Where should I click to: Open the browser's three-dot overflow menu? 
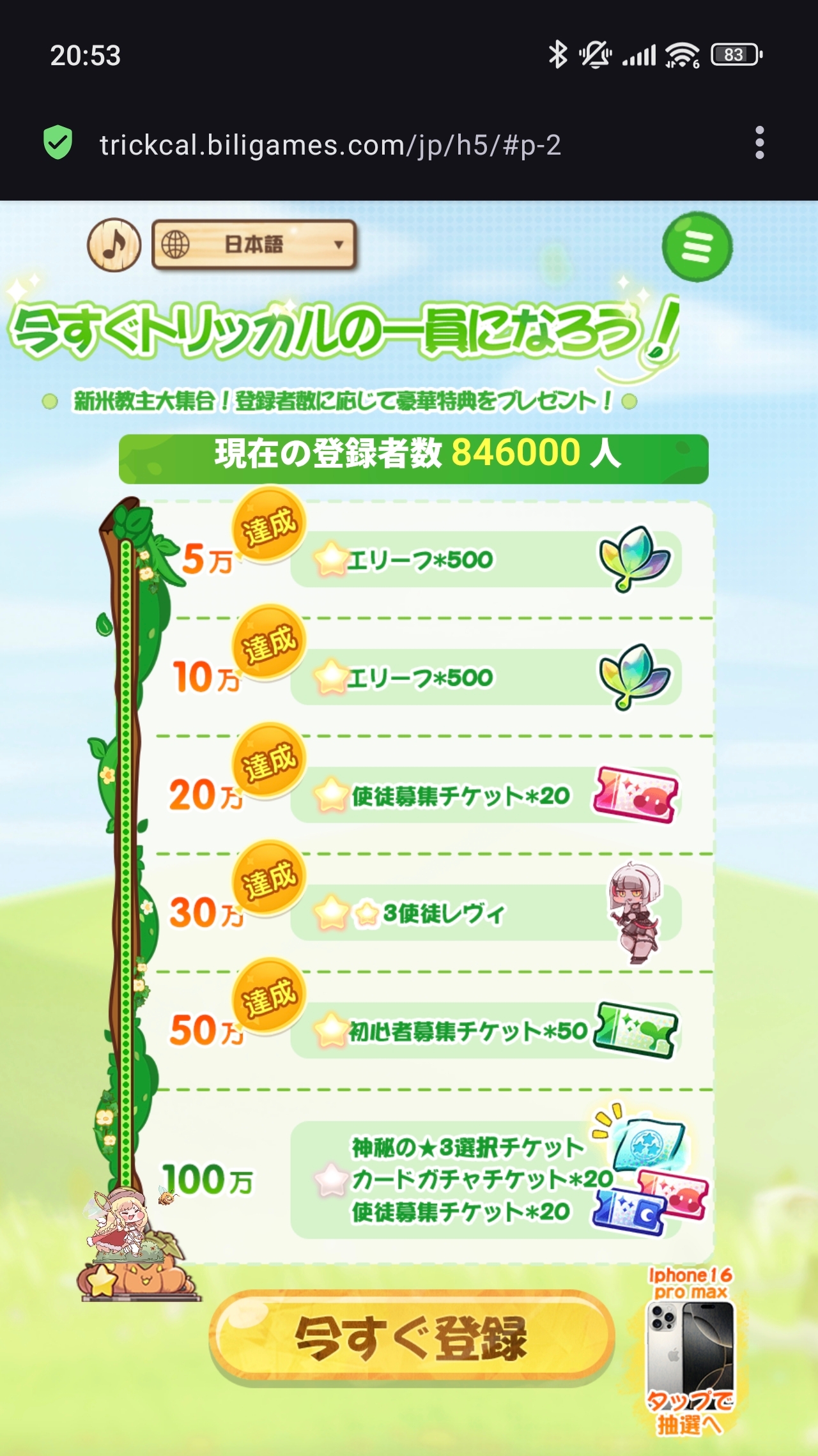tap(759, 142)
